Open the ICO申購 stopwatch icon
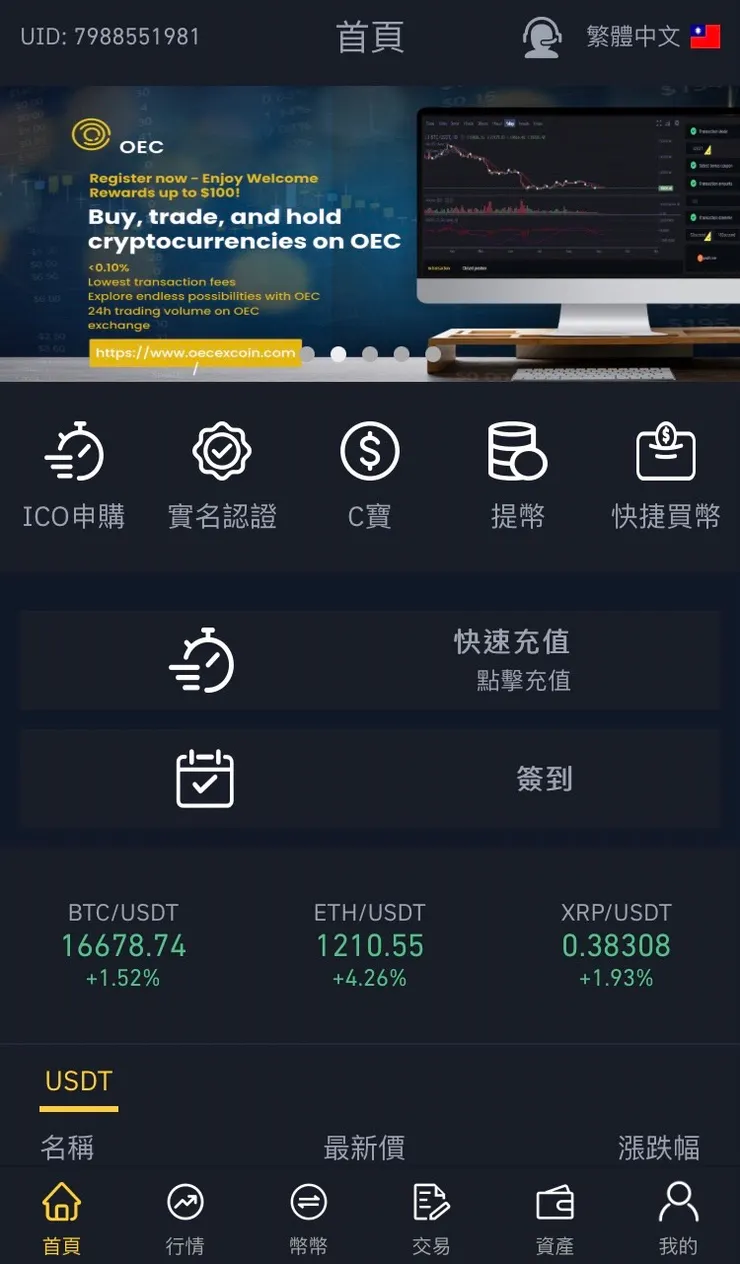The width and height of the screenshot is (740, 1264). (x=72, y=452)
